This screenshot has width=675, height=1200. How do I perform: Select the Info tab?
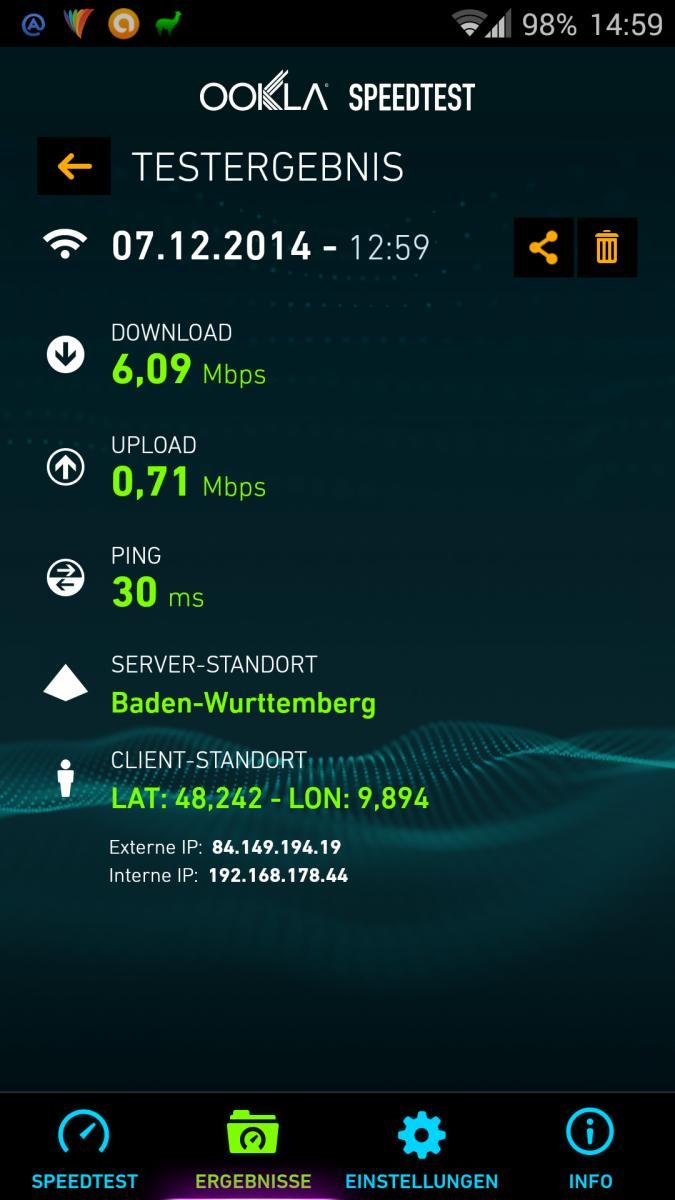click(x=590, y=1148)
